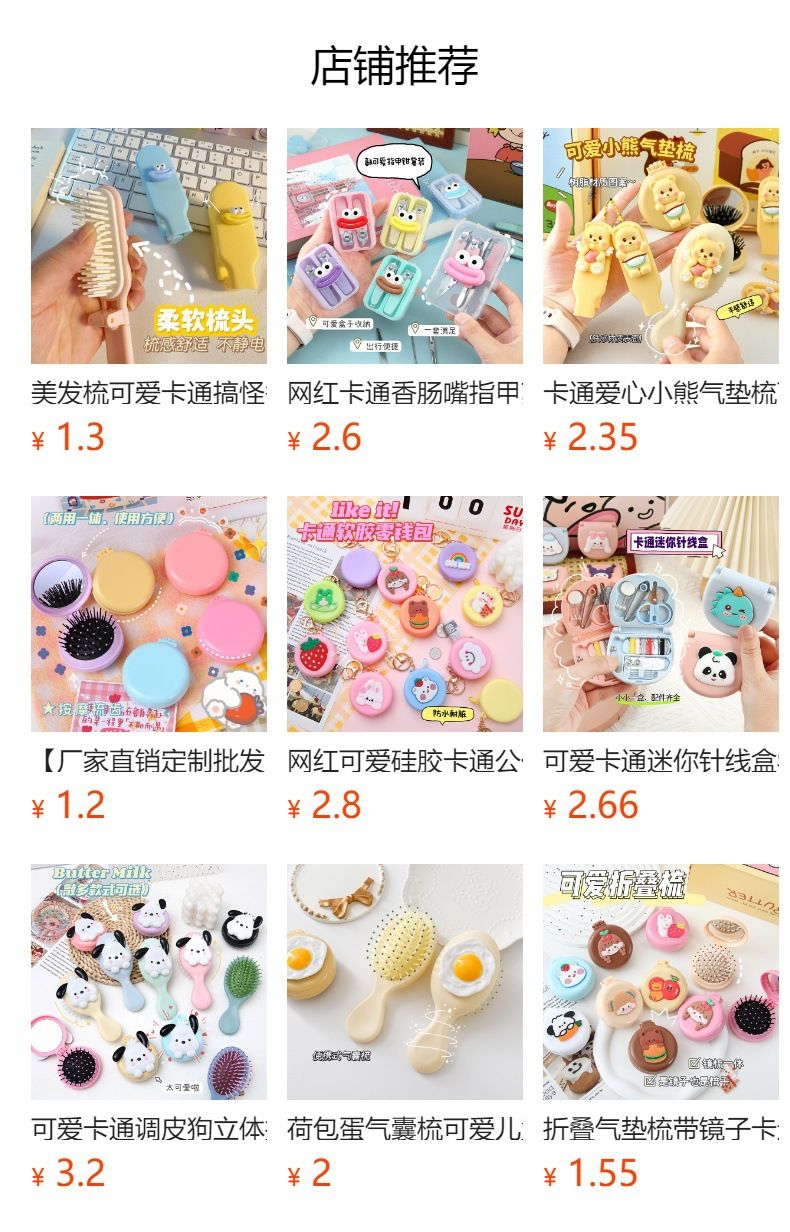Tap the 可爱卡通调皮狗立体 comb card
Image resolution: width=790 pixels, height=1232 pixels.
coord(148,982)
